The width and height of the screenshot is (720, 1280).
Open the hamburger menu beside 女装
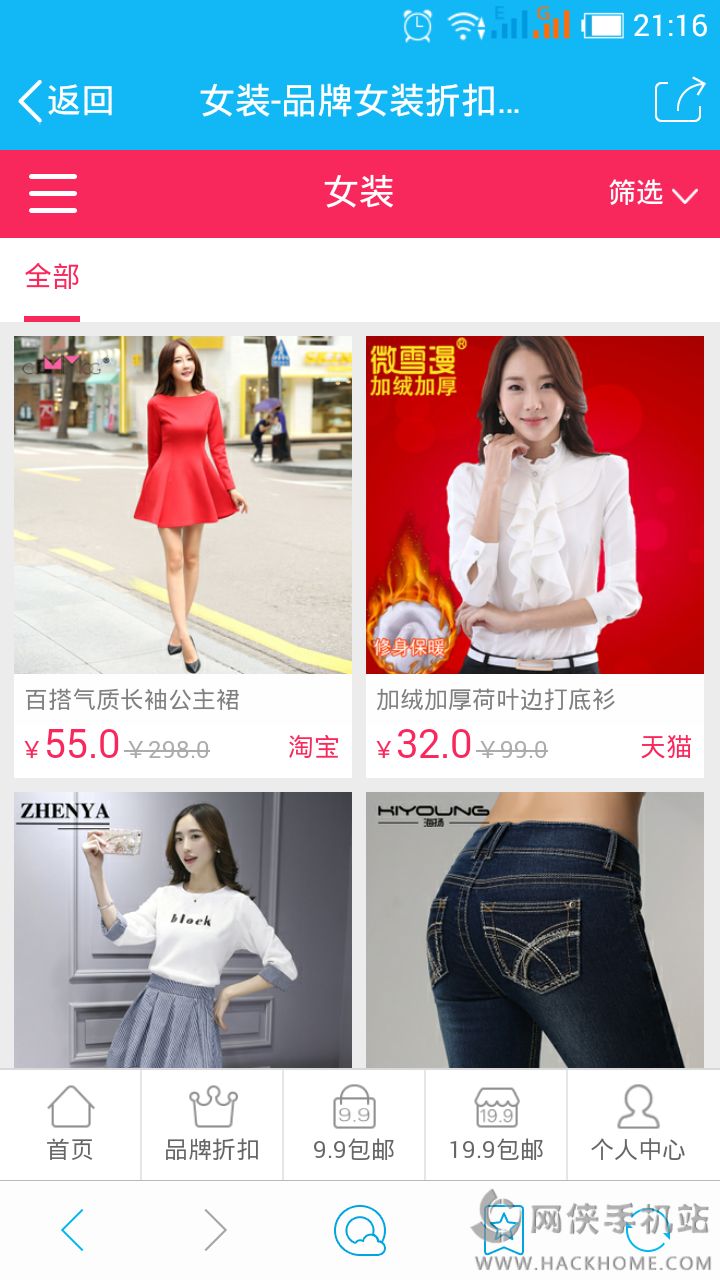pyautogui.click(x=53, y=193)
